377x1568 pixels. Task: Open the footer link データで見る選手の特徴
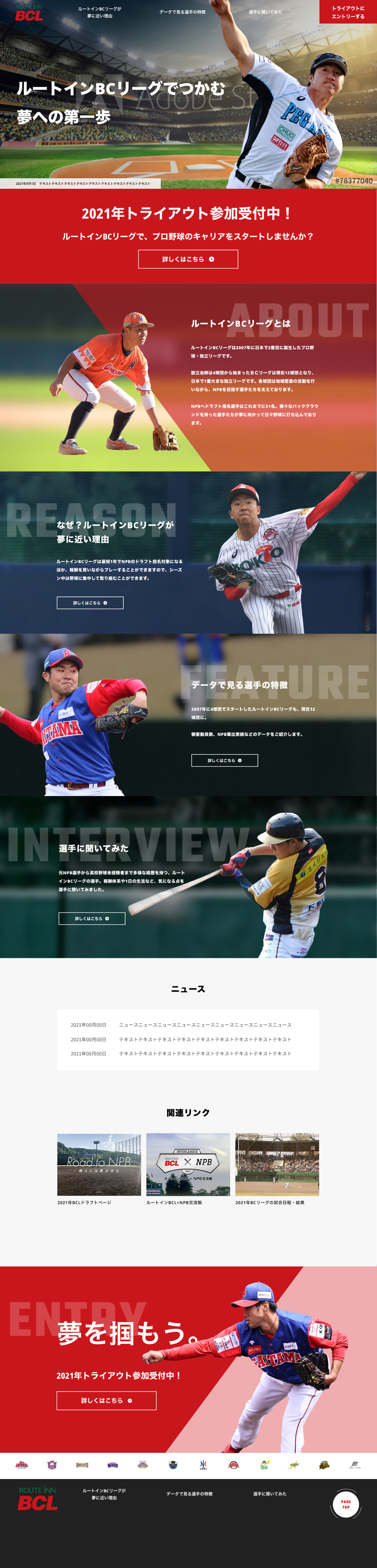click(x=189, y=1494)
